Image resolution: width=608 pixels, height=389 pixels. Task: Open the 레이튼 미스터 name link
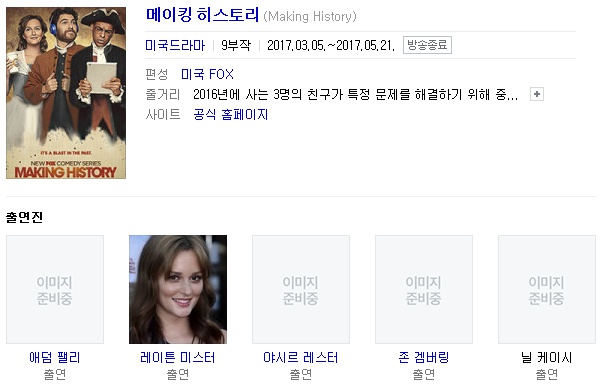178,357
